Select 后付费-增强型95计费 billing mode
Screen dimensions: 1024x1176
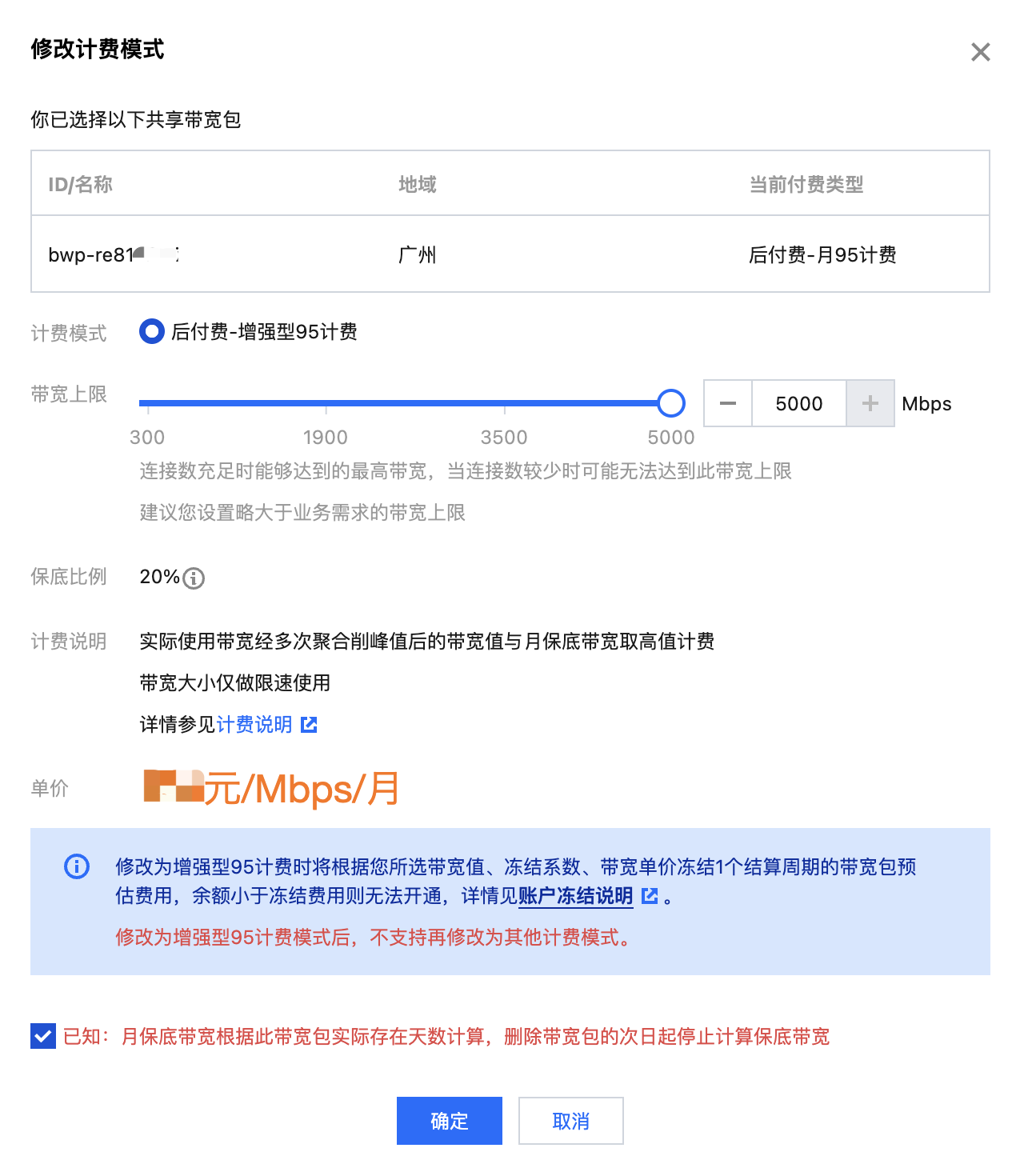coord(152,331)
